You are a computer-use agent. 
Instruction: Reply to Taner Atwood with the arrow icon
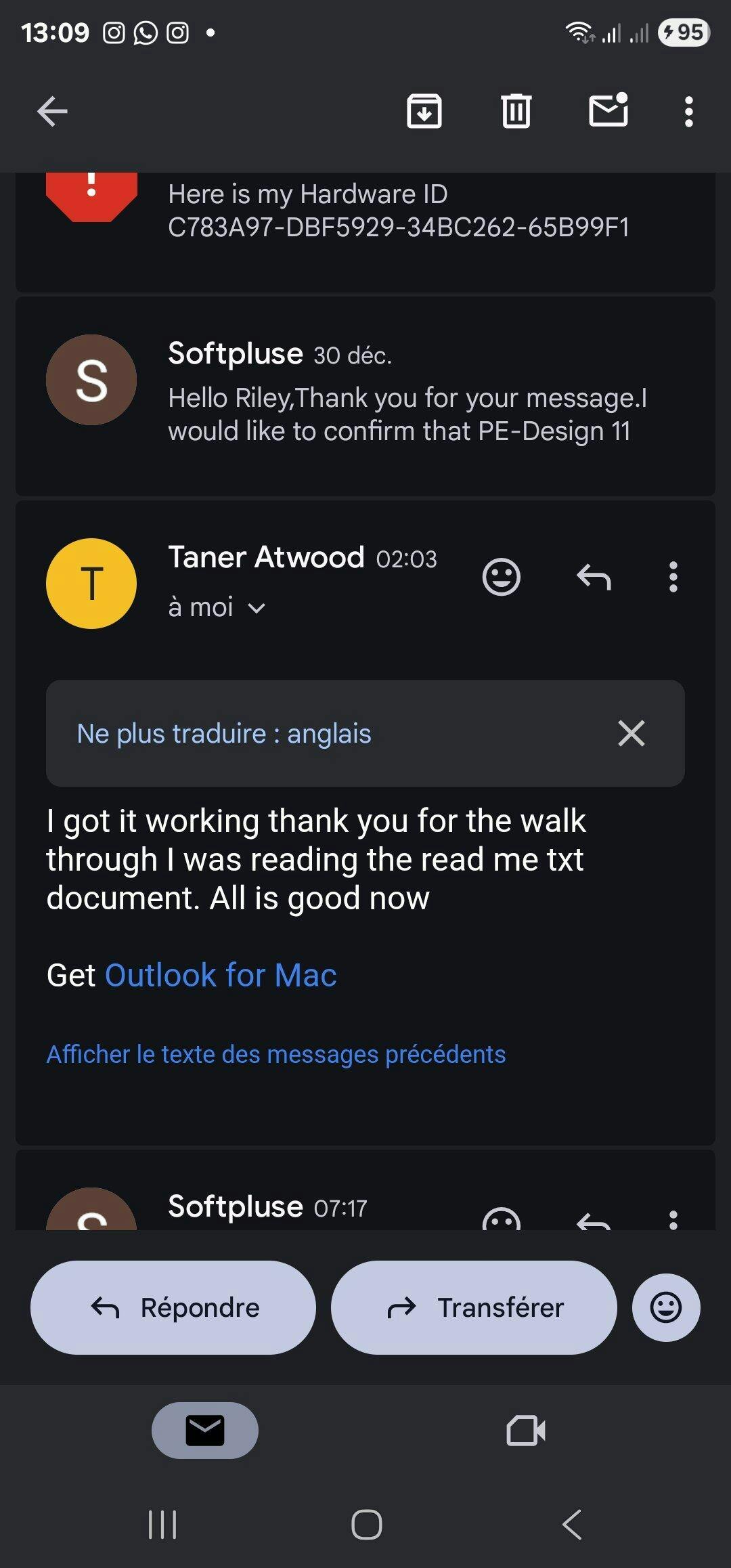pyautogui.click(x=594, y=578)
